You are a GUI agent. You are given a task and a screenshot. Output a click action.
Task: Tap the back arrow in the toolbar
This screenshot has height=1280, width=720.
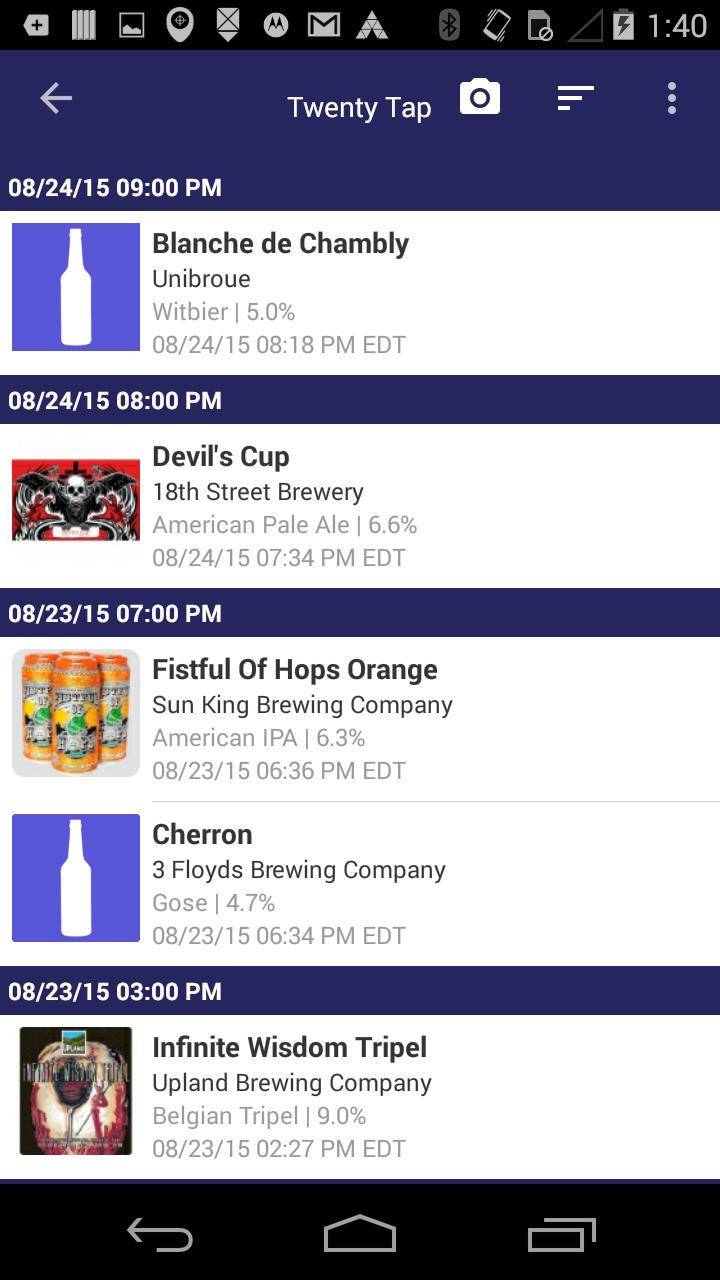(x=55, y=97)
